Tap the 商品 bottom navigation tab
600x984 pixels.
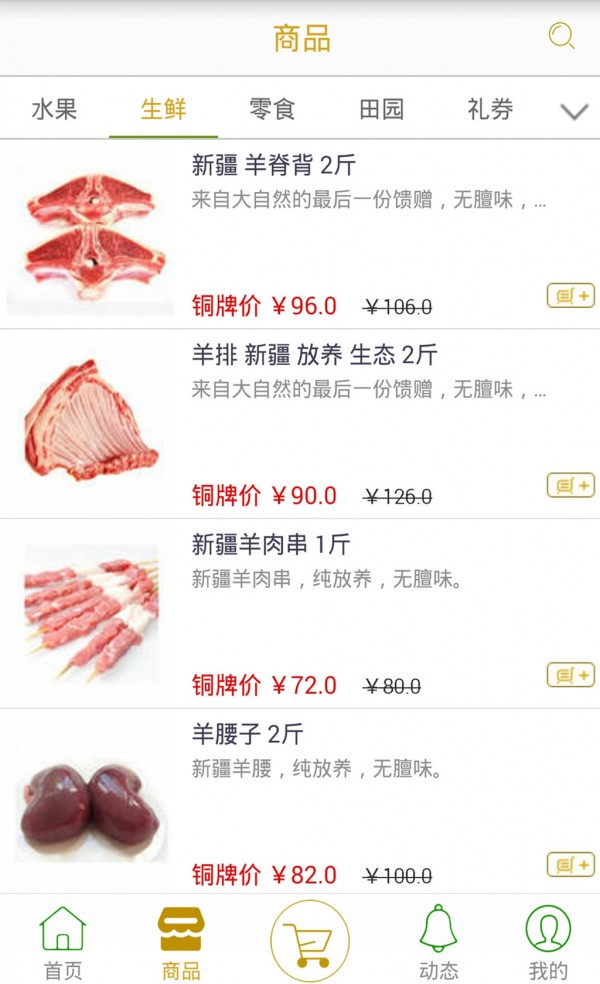tap(181, 943)
